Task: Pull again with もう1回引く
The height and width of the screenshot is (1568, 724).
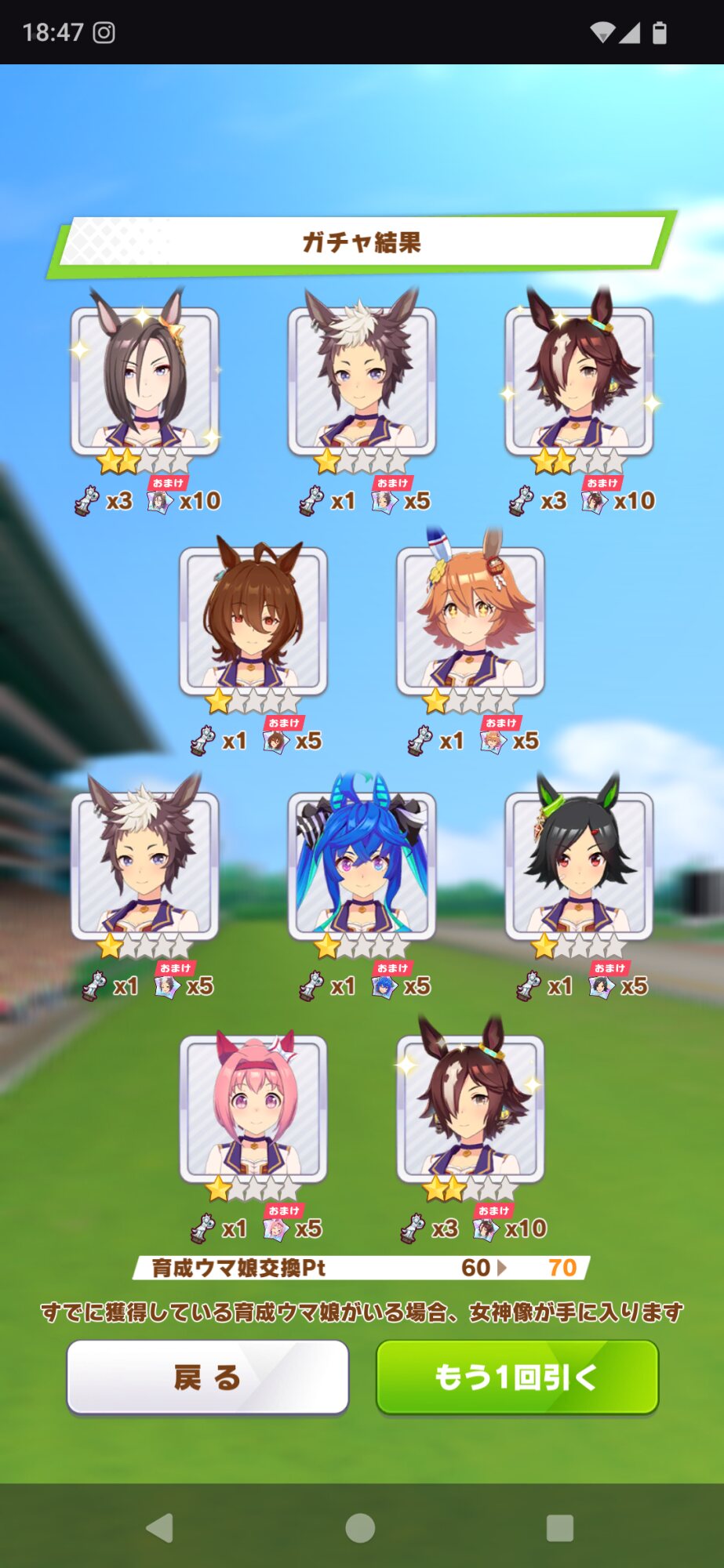Action: click(x=517, y=1377)
